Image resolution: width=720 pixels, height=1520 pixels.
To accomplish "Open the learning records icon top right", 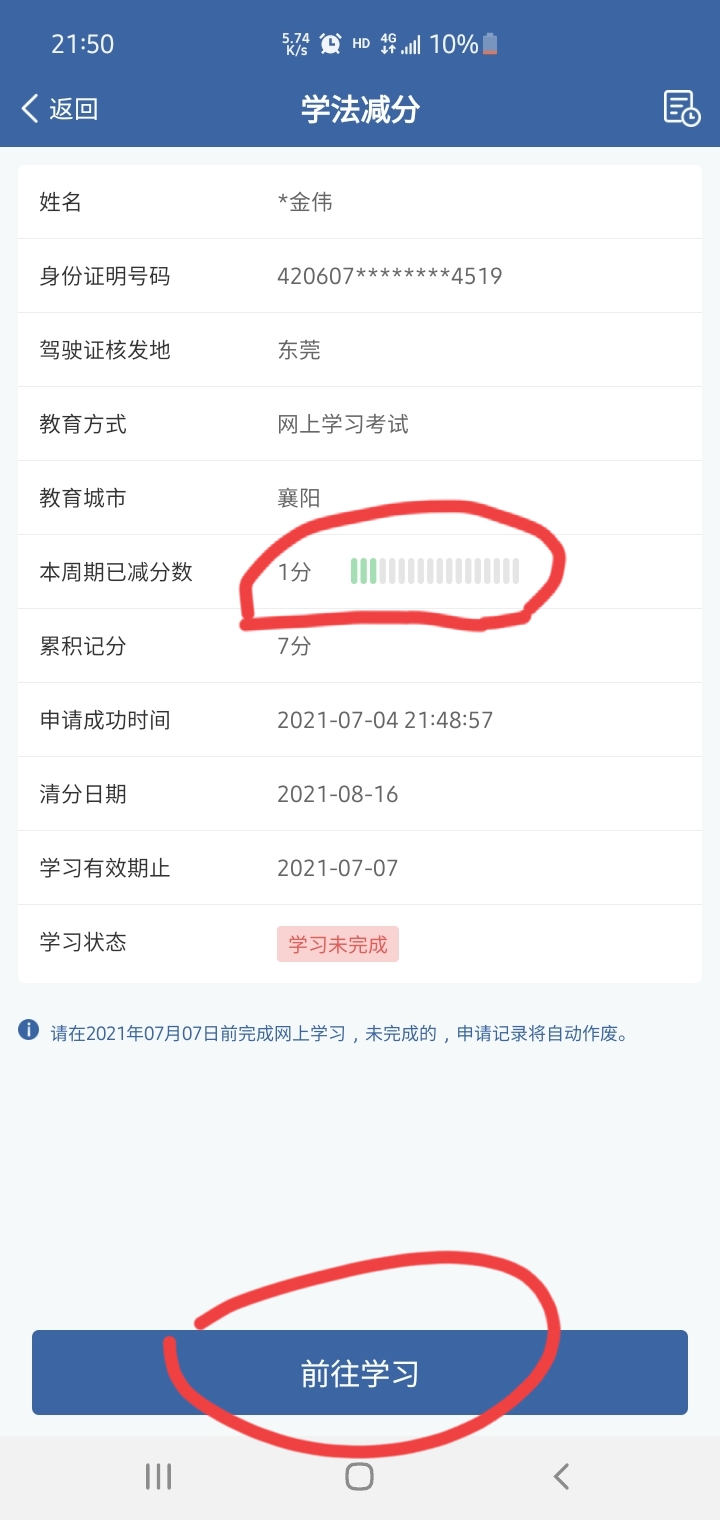I will coord(681,107).
